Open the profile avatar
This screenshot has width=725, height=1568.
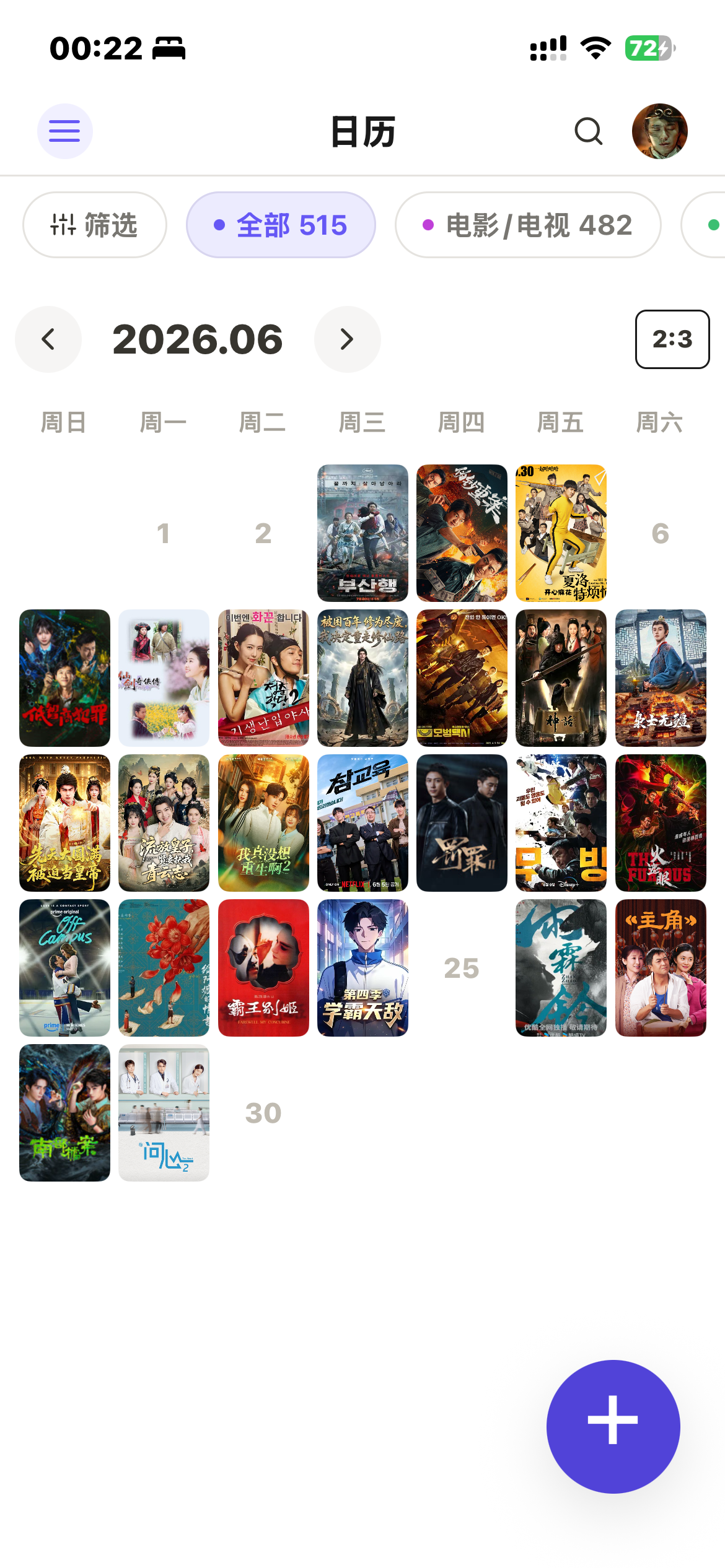pyautogui.click(x=660, y=131)
